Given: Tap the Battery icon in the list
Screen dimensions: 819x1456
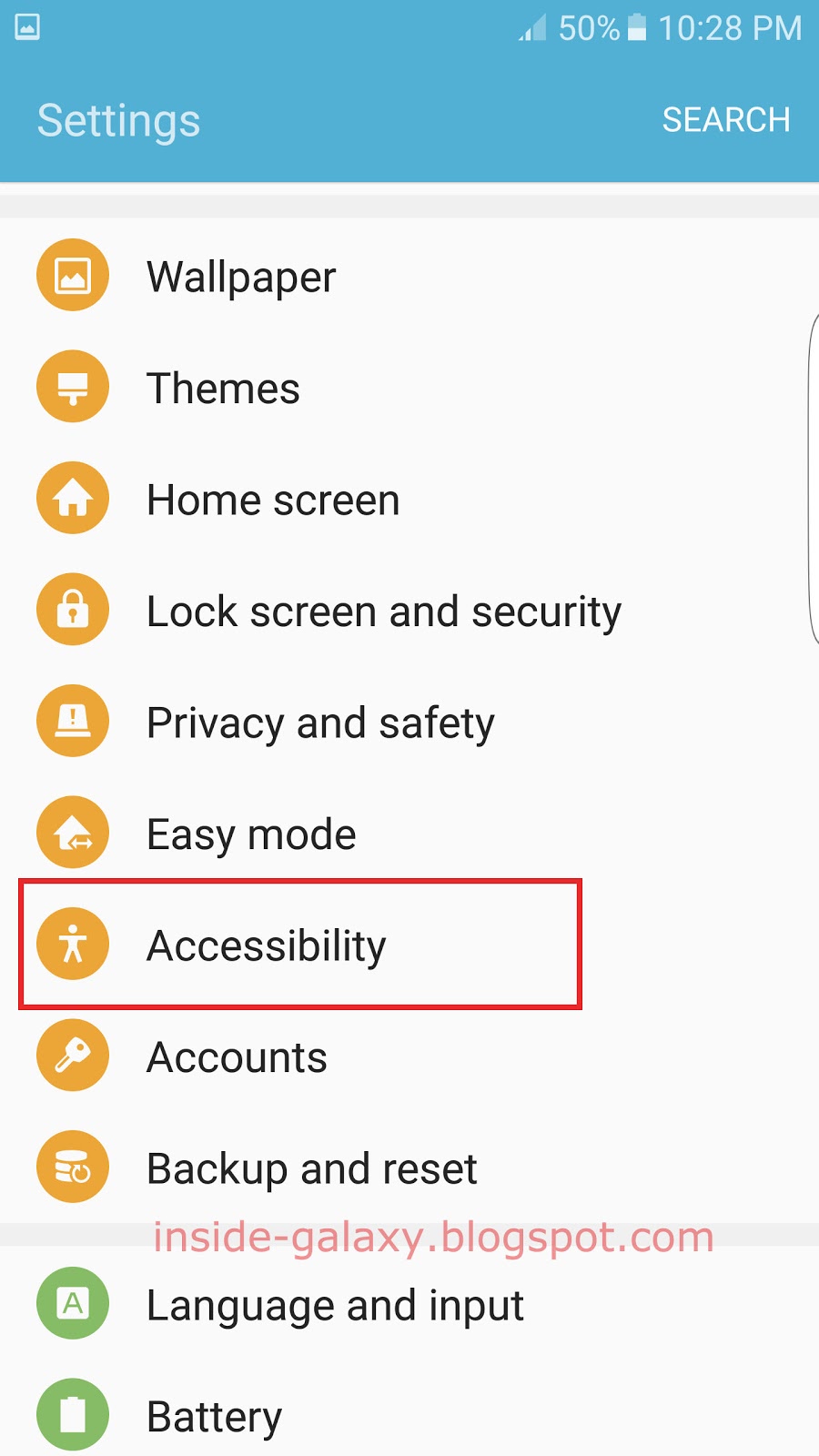Looking at the screenshot, I should point(73,1414).
